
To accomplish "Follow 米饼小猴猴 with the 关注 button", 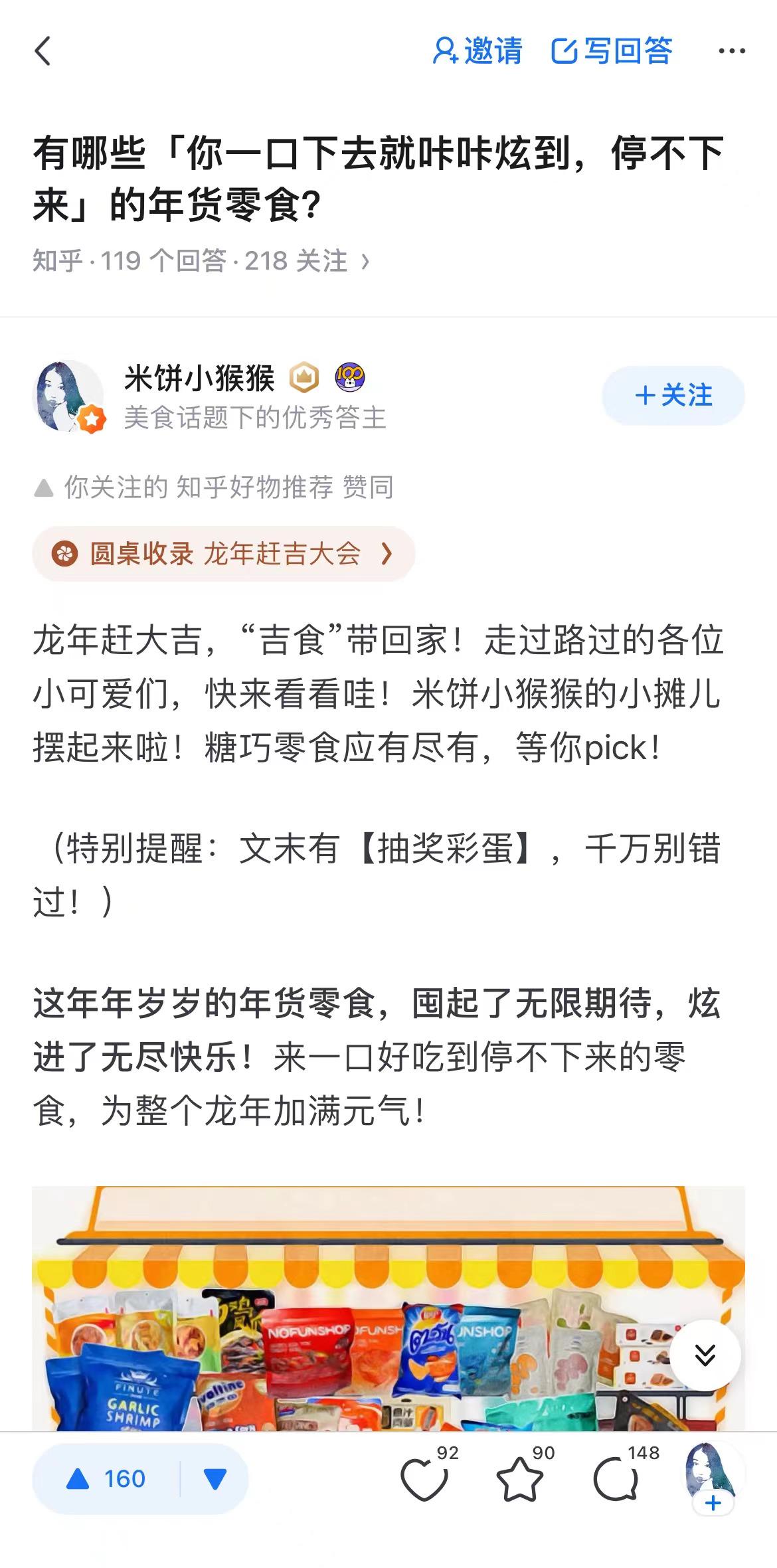I will point(673,395).
